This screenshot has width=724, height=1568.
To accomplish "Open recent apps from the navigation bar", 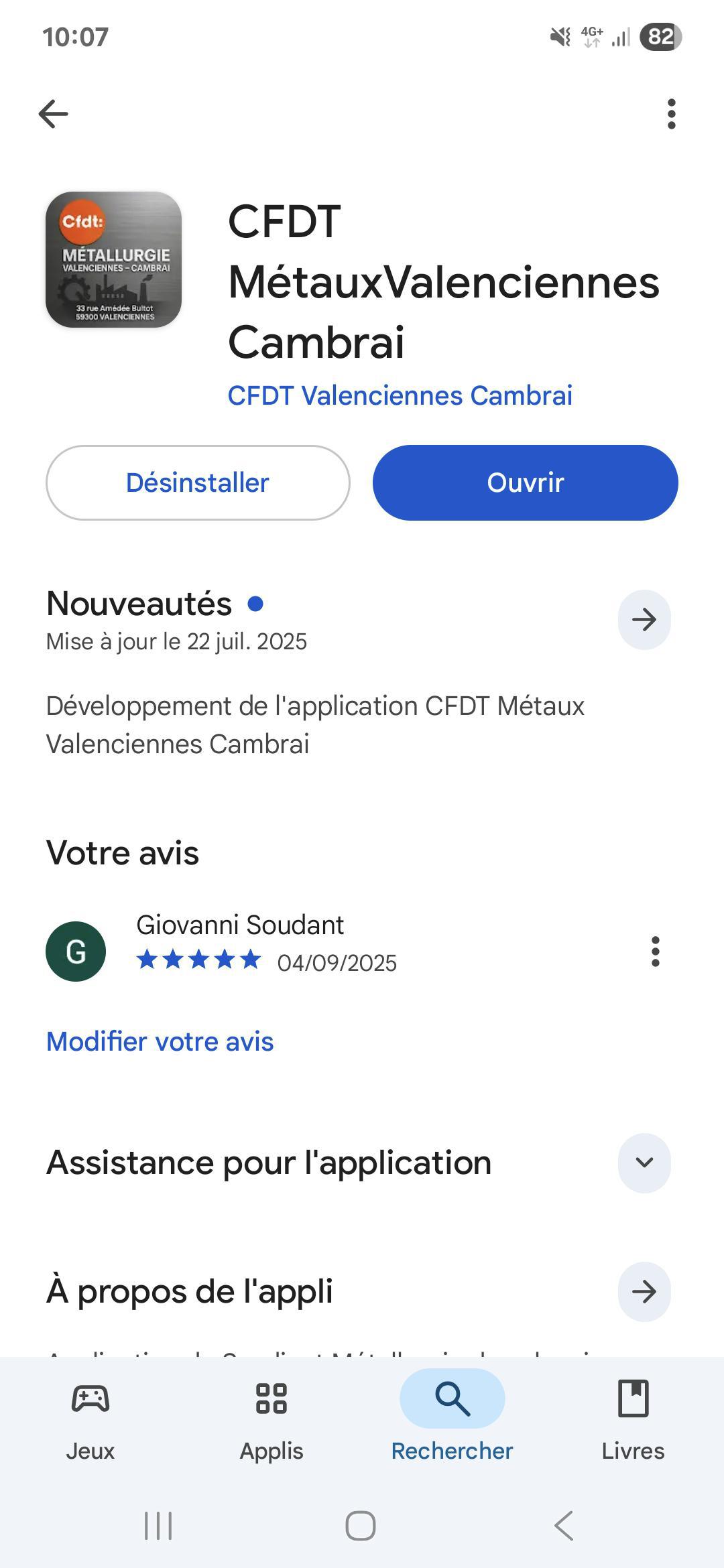I will tap(158, 1526).
